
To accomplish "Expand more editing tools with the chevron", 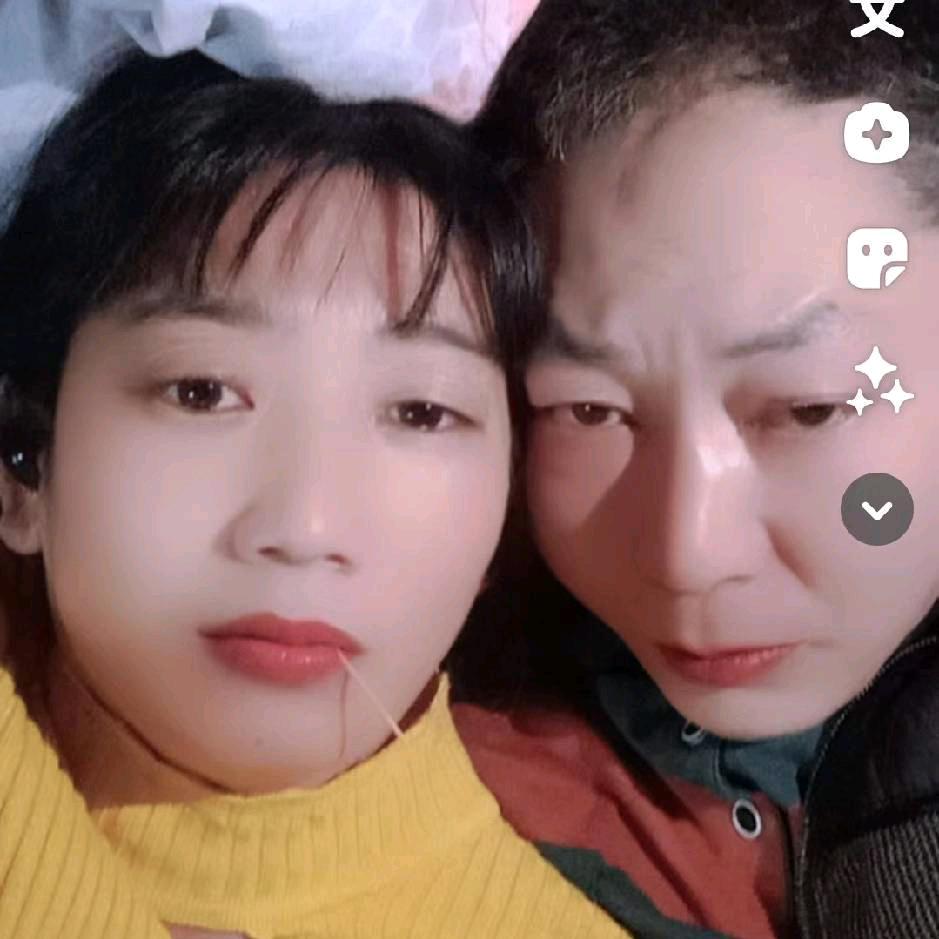I will coord(877,510).
